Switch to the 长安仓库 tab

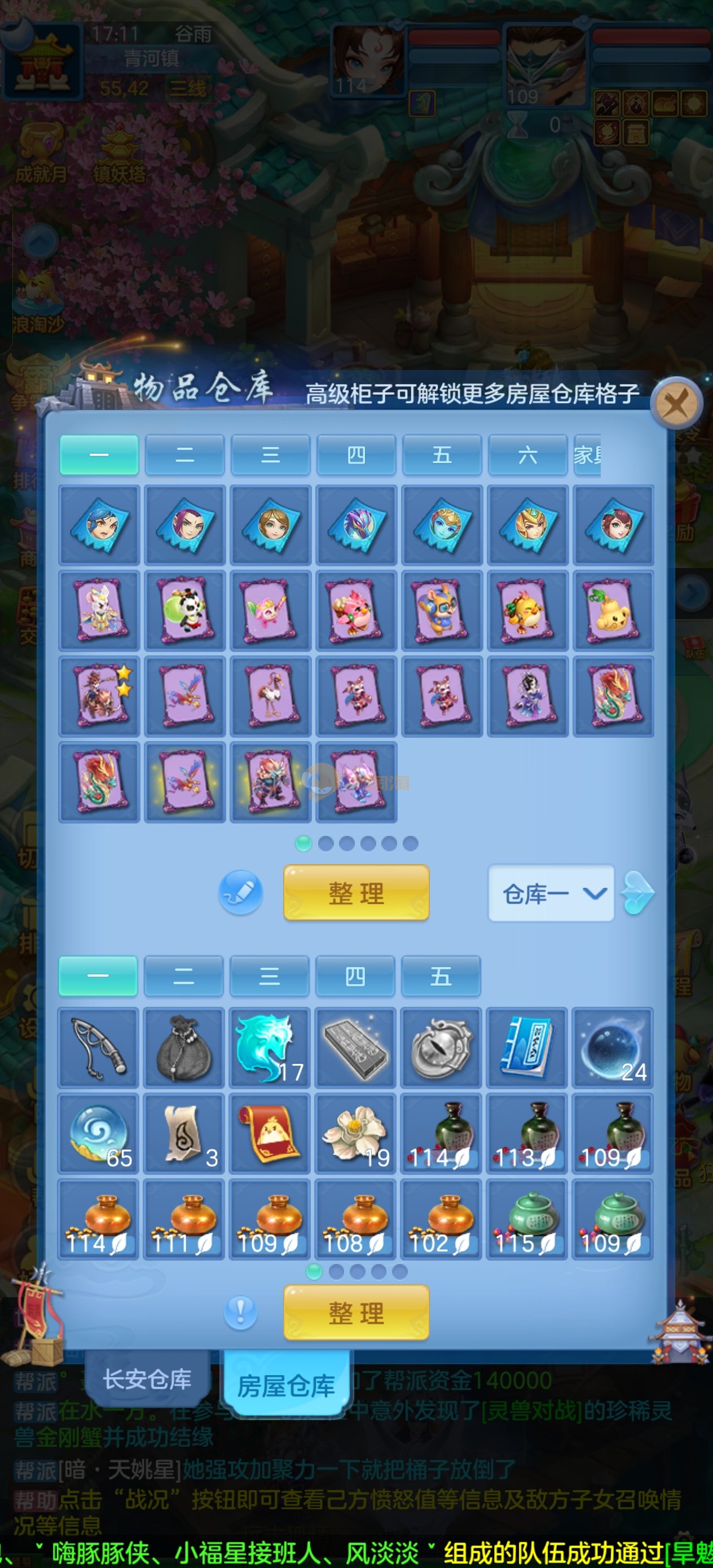(x=147, y=1379)
